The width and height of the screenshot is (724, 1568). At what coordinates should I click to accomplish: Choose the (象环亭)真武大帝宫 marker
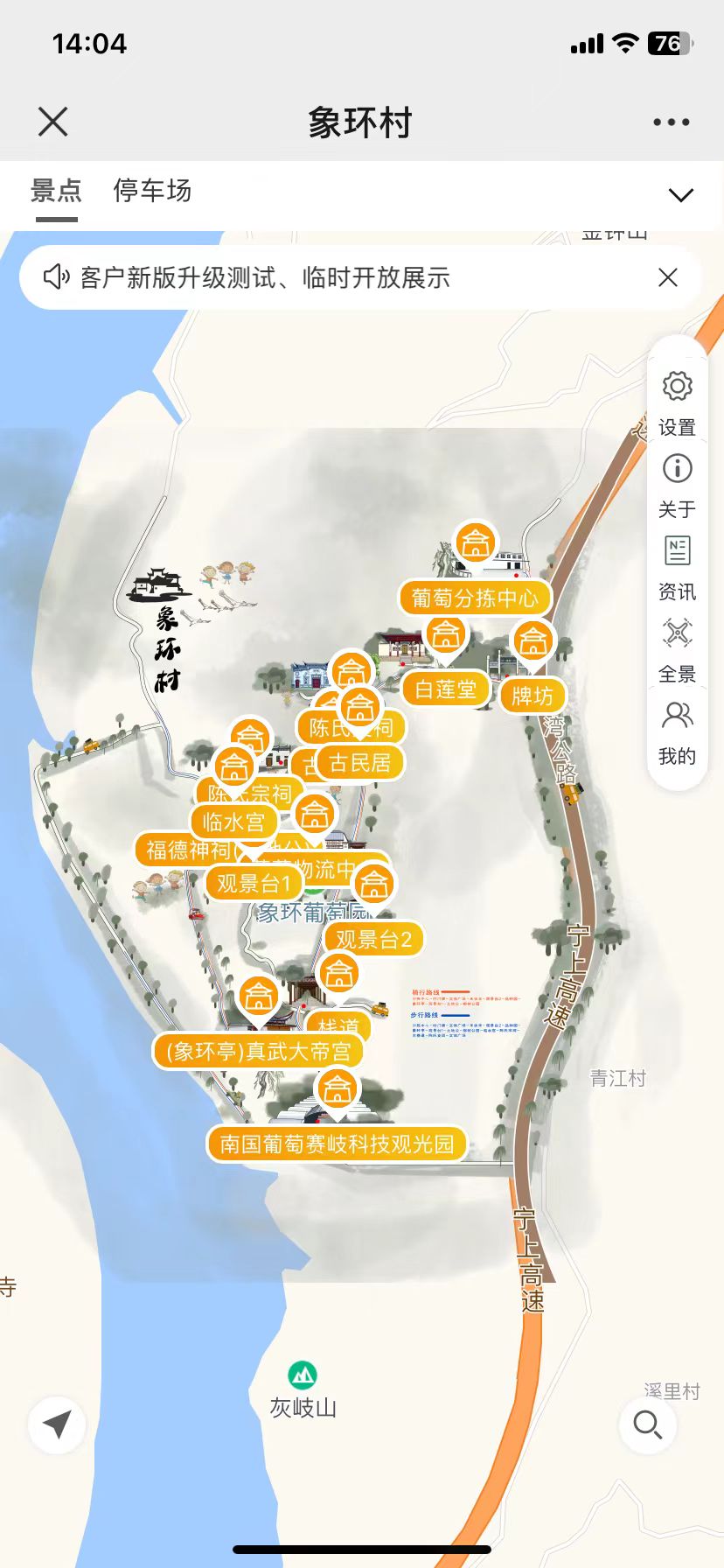(x=258, y=1051)
